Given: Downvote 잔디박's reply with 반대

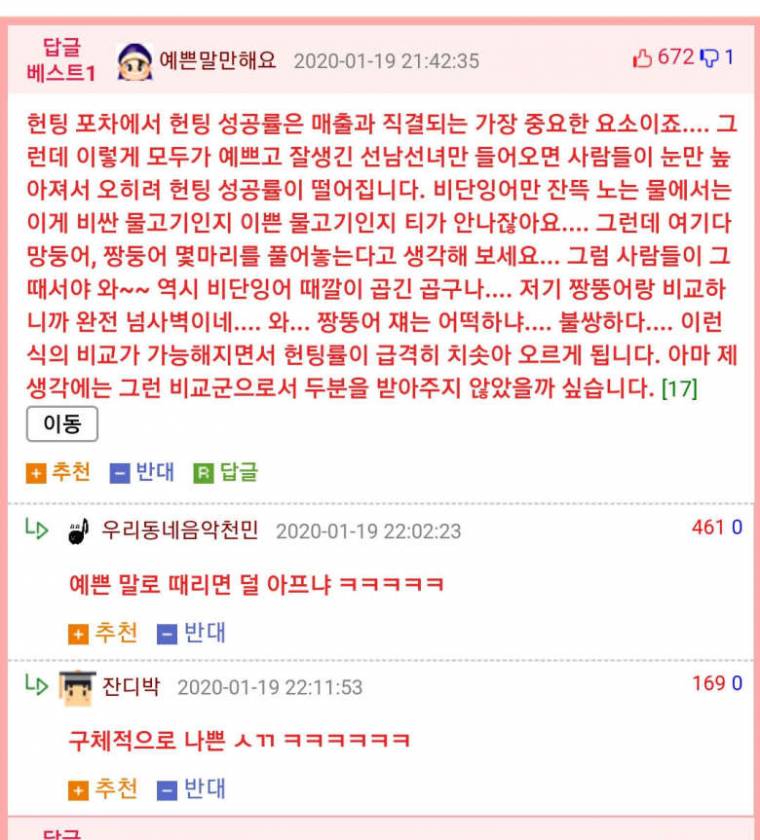Looking at the screenshot, I should click(191, 790).
